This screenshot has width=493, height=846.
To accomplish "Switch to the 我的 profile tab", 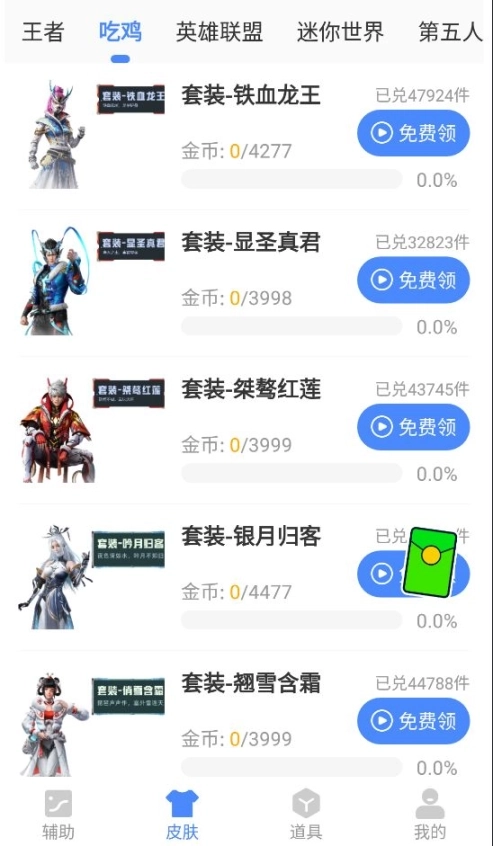I will (x=430, y=815).
